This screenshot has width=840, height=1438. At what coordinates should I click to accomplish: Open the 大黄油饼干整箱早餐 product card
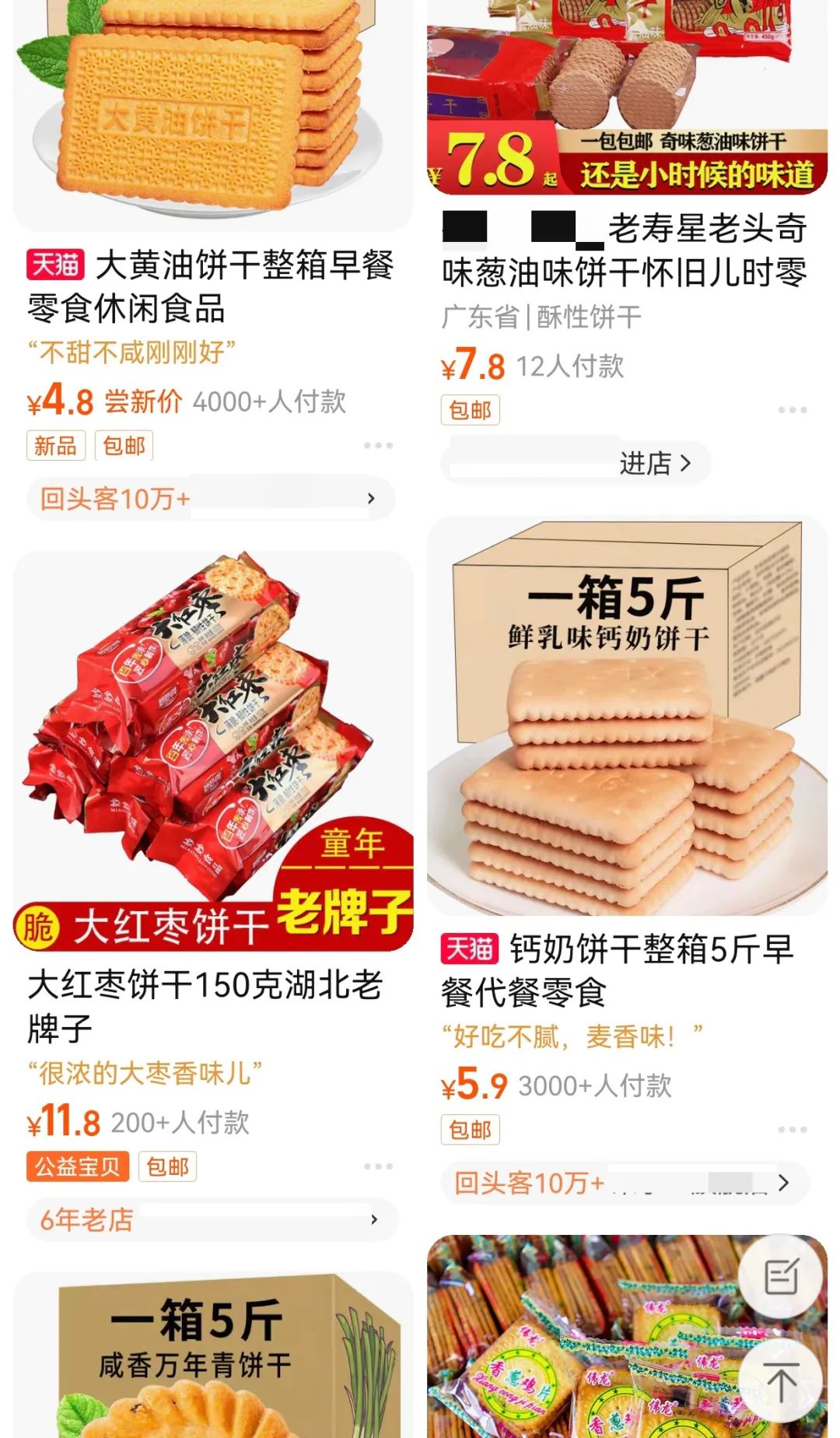210,286
